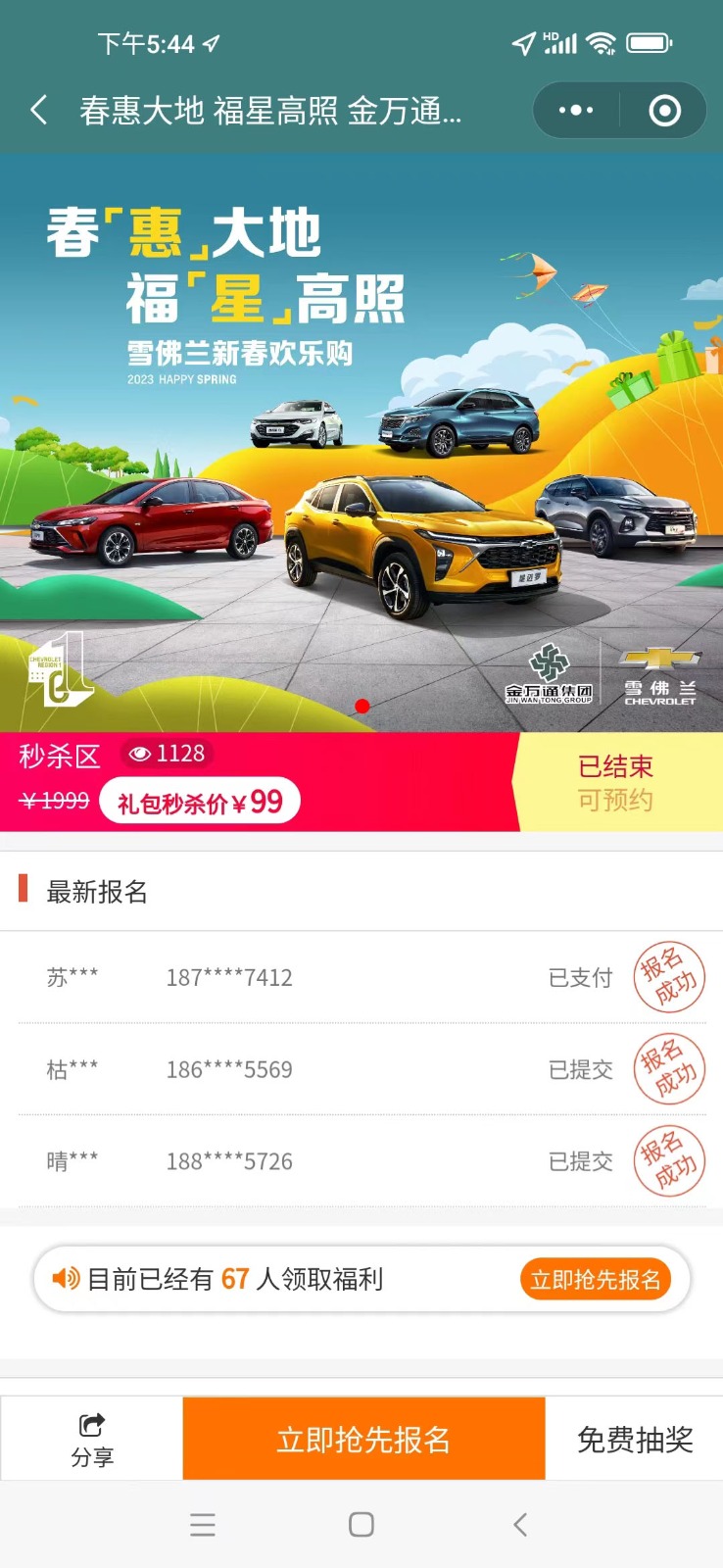Share this page via 分享
The width and height of the screenshot is (723, 1568).
pyautogui.click(x=92, y=1439)
